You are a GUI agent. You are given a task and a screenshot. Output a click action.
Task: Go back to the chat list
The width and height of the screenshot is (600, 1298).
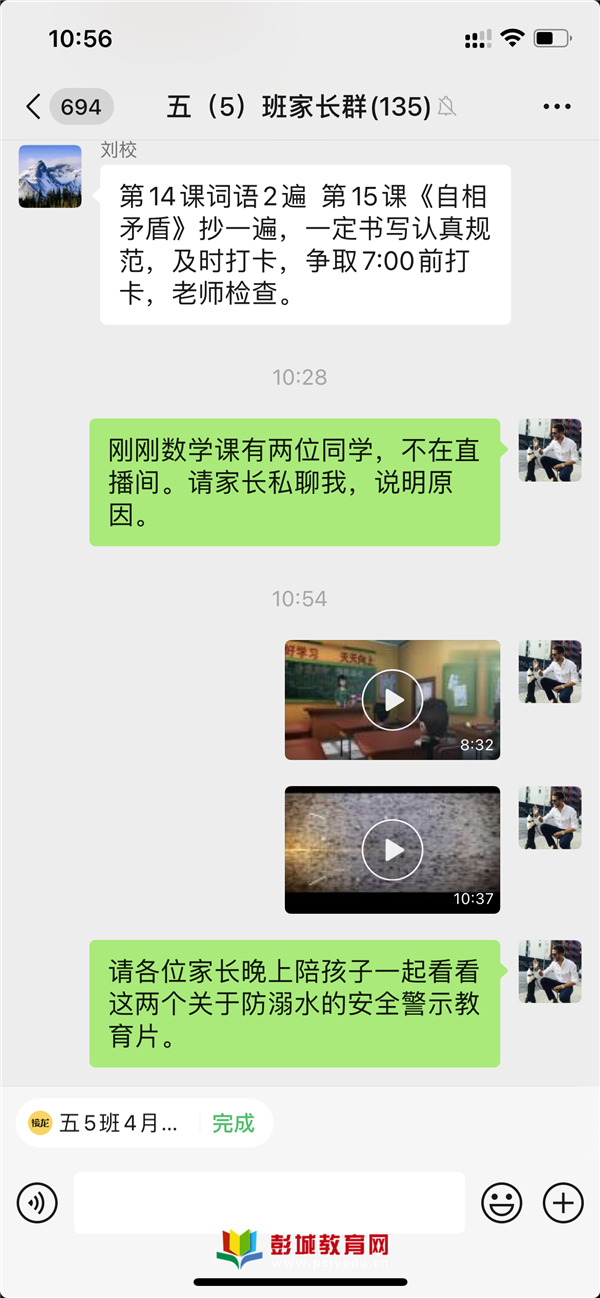tap(34, 106)
